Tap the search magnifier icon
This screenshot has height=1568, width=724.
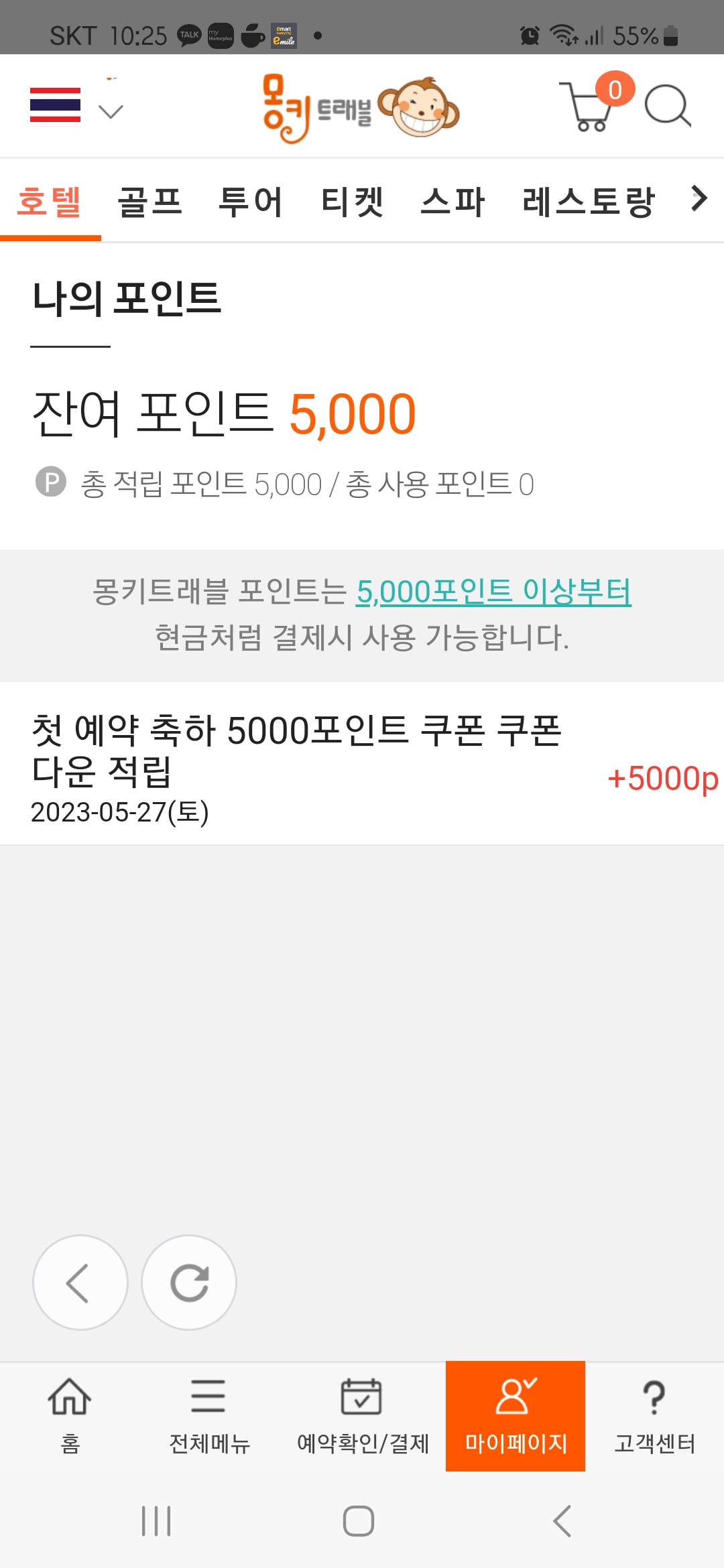667,106
